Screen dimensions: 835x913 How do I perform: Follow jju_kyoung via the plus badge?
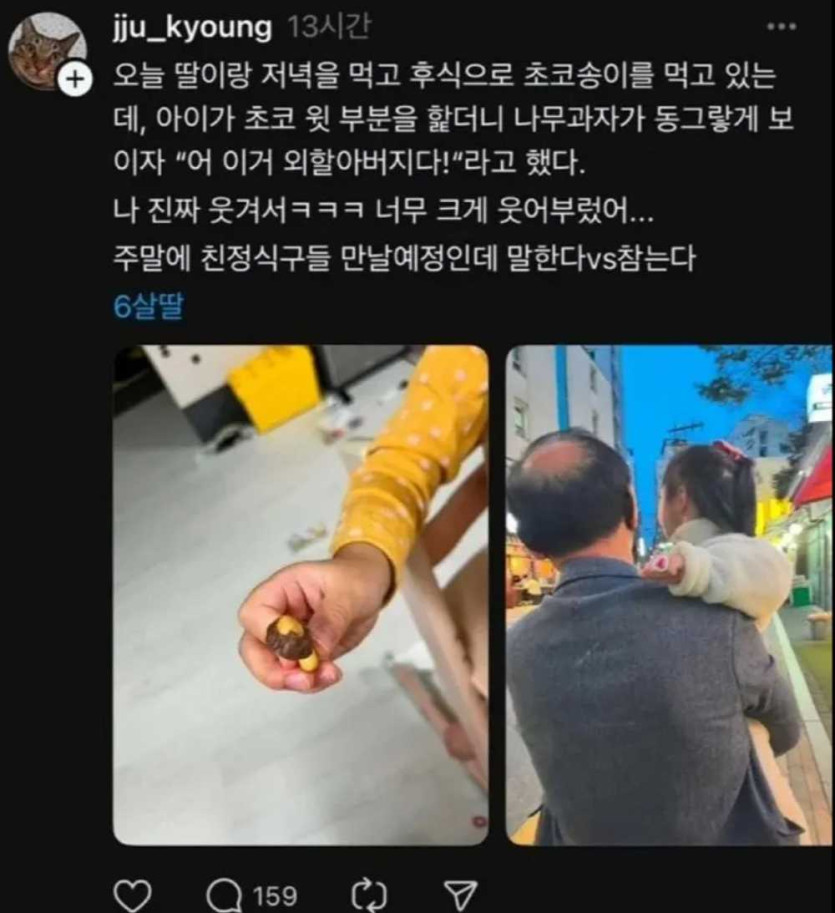[75, 80]
